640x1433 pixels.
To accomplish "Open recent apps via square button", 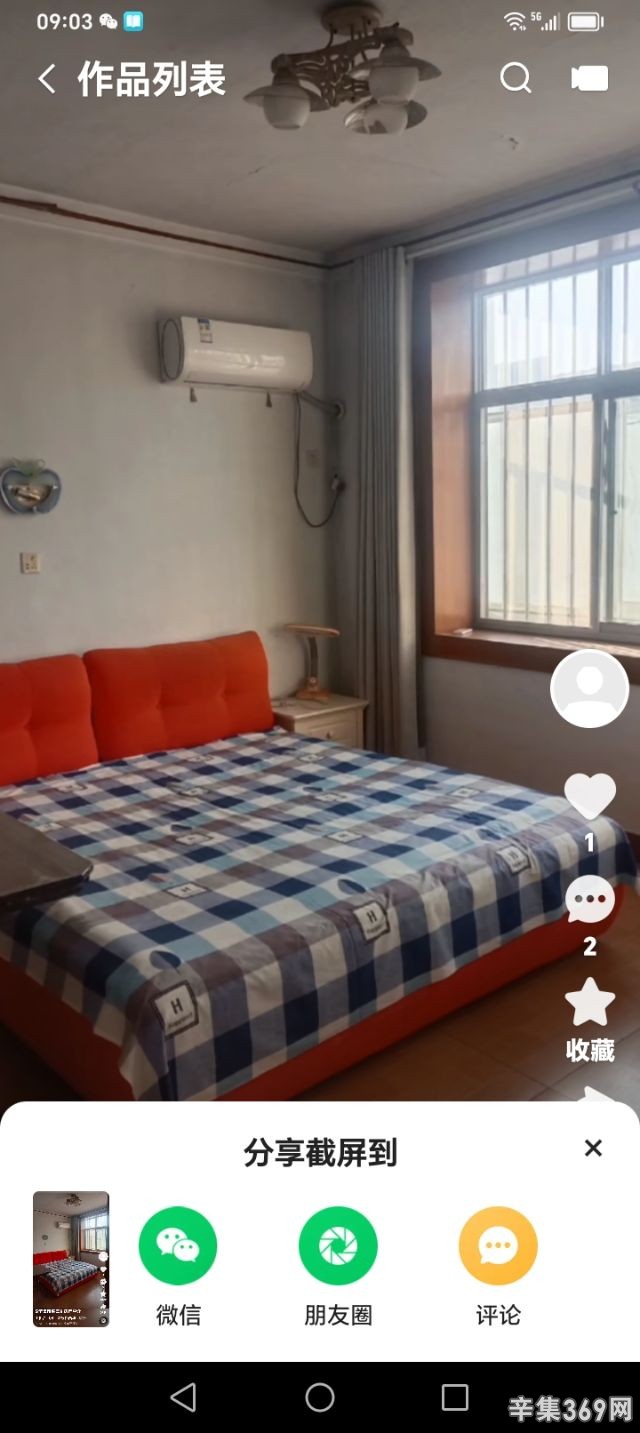I will point(455,1397).
